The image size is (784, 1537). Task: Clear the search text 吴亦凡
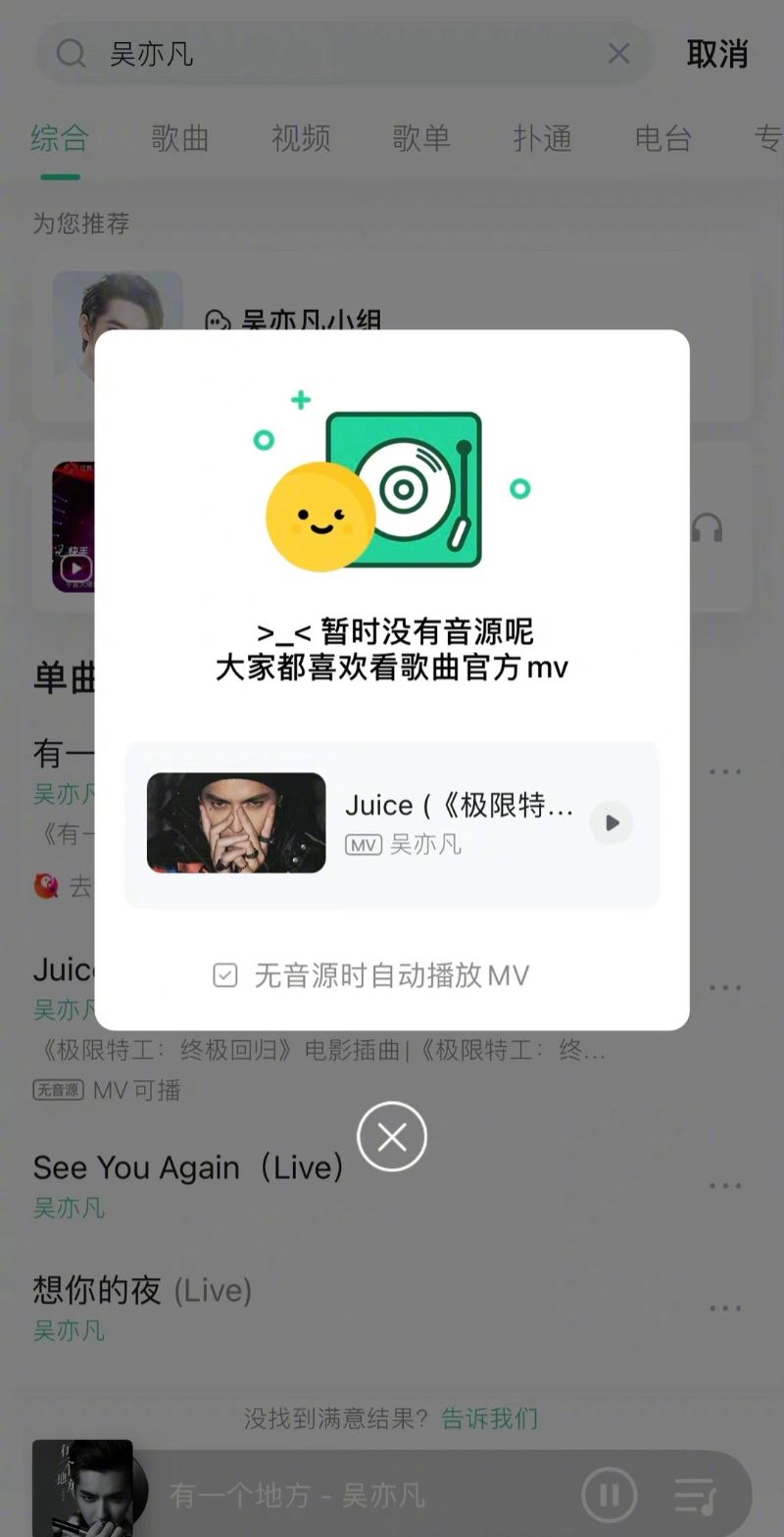[x=618, y=54]
